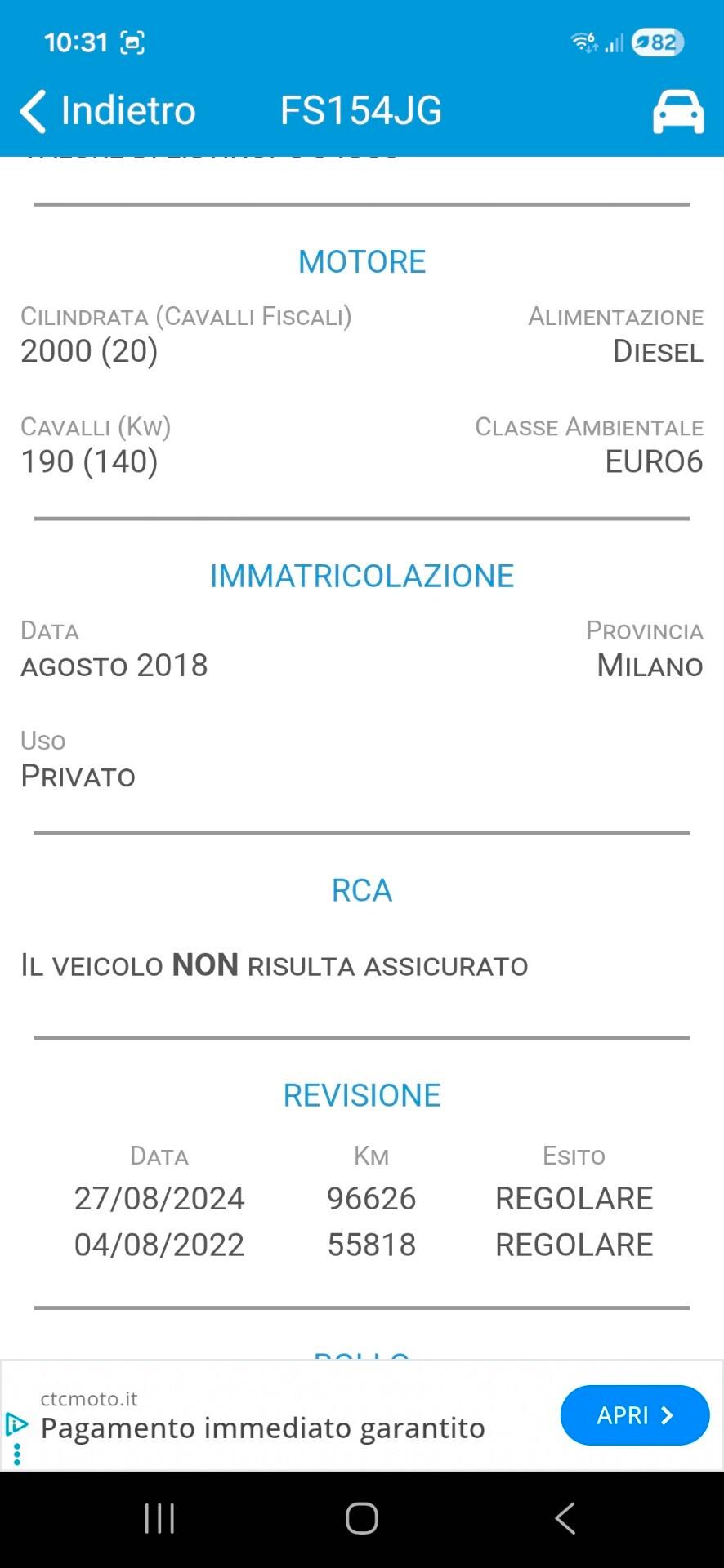Tap the RCA section title
The width and height of the screenshot is (724, 1568).
pos(362,890)
